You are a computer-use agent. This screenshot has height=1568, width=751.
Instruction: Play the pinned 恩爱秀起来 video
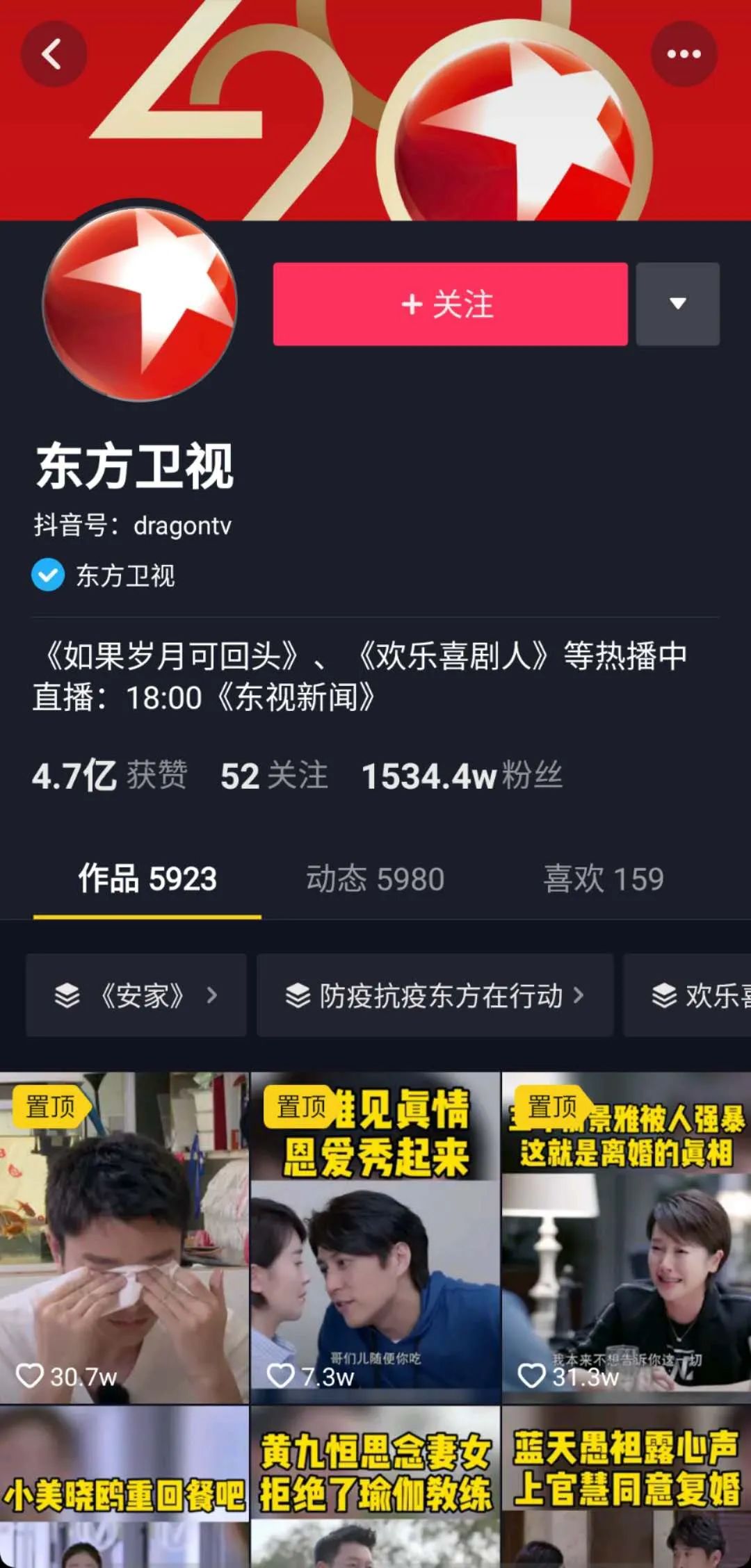pos(375,1237)
